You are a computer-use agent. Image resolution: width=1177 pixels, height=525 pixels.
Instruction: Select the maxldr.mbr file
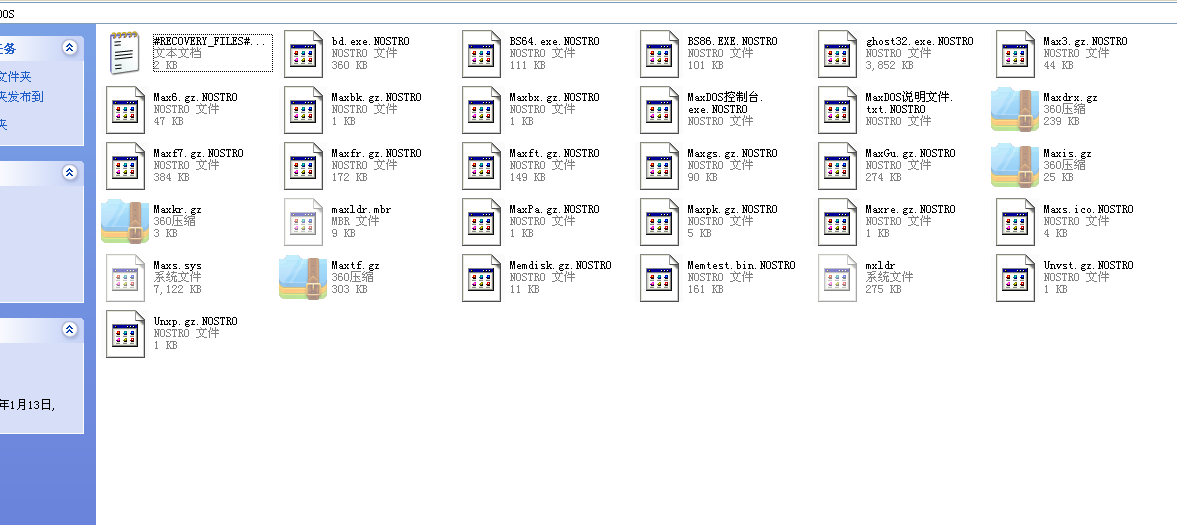302,221
